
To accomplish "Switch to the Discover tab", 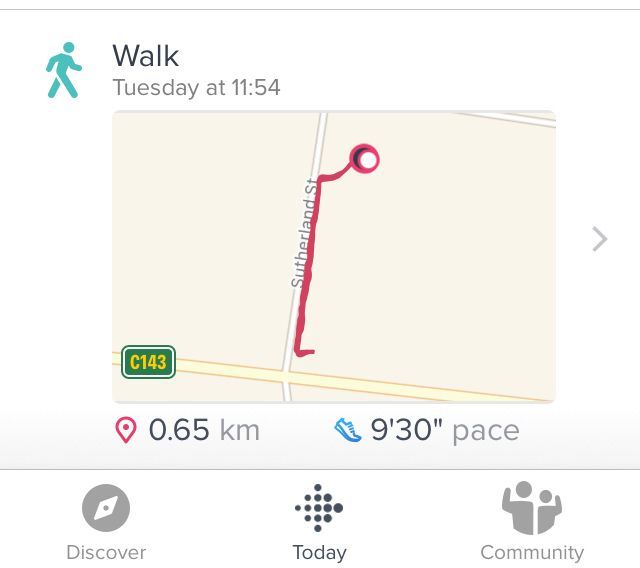I will pyautogui.click(x=106, y=522).
